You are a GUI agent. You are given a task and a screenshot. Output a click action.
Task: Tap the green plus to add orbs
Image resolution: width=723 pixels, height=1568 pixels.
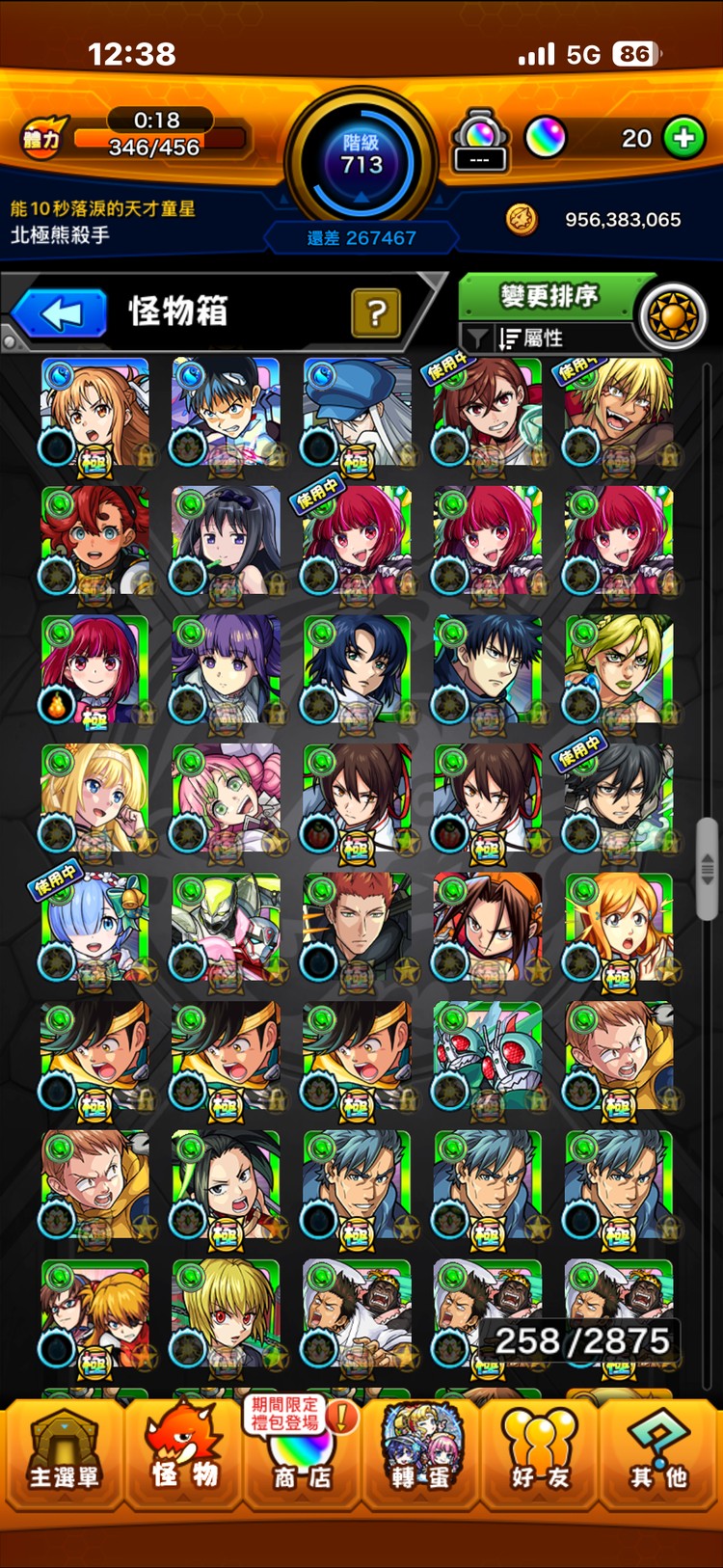pyautogui.click(x=683, y=138)
